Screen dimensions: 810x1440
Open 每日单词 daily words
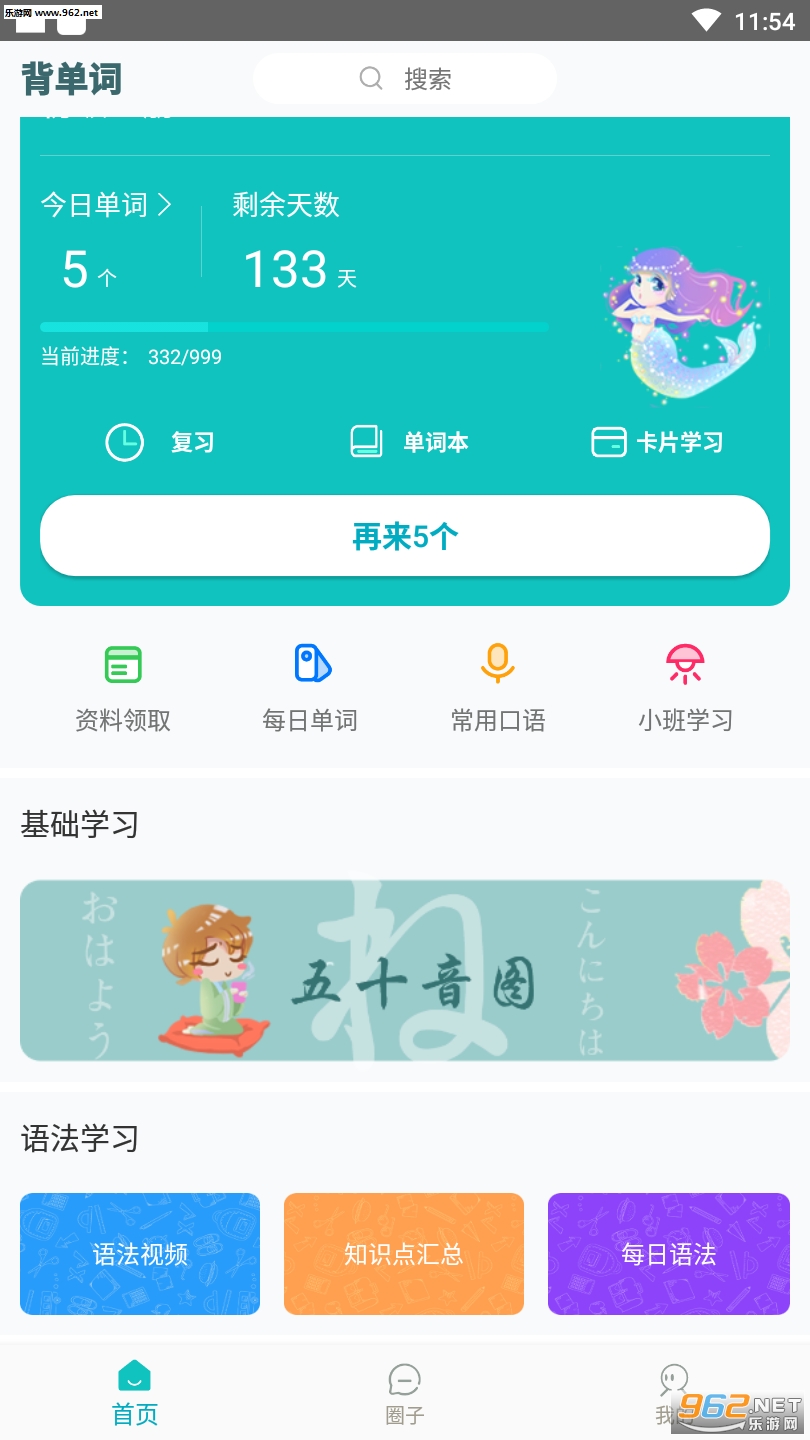point(310,688)
